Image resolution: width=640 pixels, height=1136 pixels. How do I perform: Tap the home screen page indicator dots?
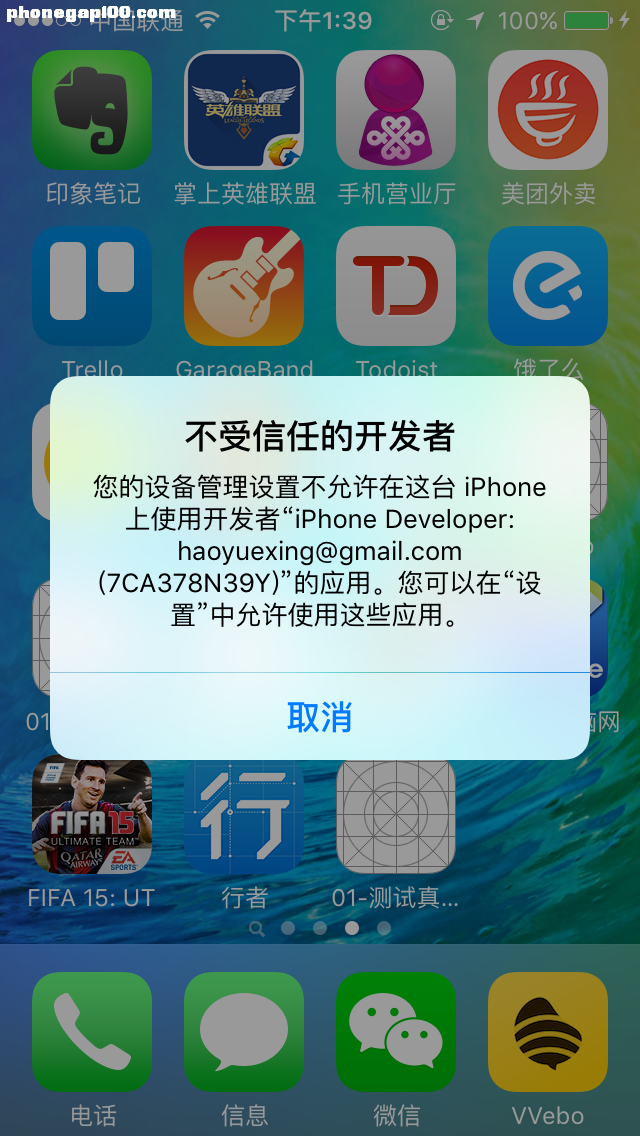pos(320,928)
